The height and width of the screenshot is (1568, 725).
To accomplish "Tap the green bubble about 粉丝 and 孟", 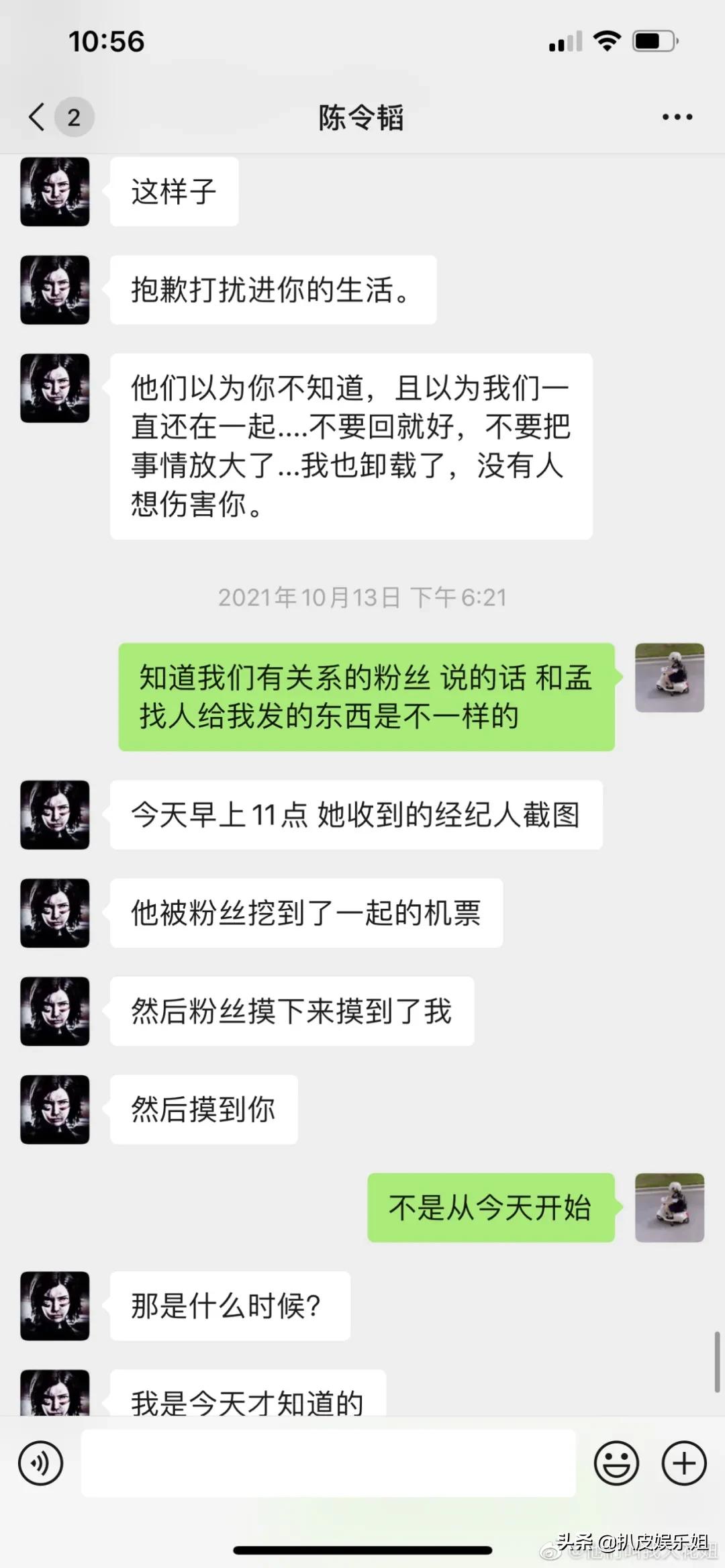I will click(x=366, y=697).
